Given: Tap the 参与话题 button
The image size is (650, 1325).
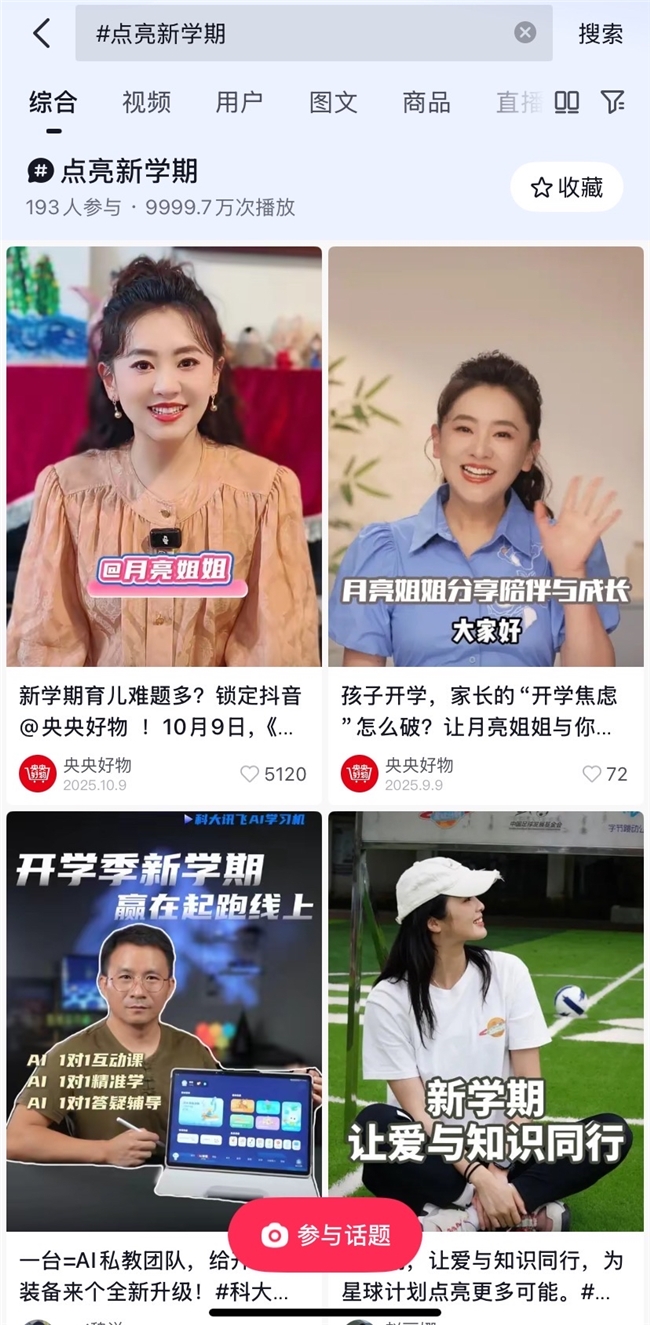Looking at the screenshot, I should click(x=325, y=1235).
